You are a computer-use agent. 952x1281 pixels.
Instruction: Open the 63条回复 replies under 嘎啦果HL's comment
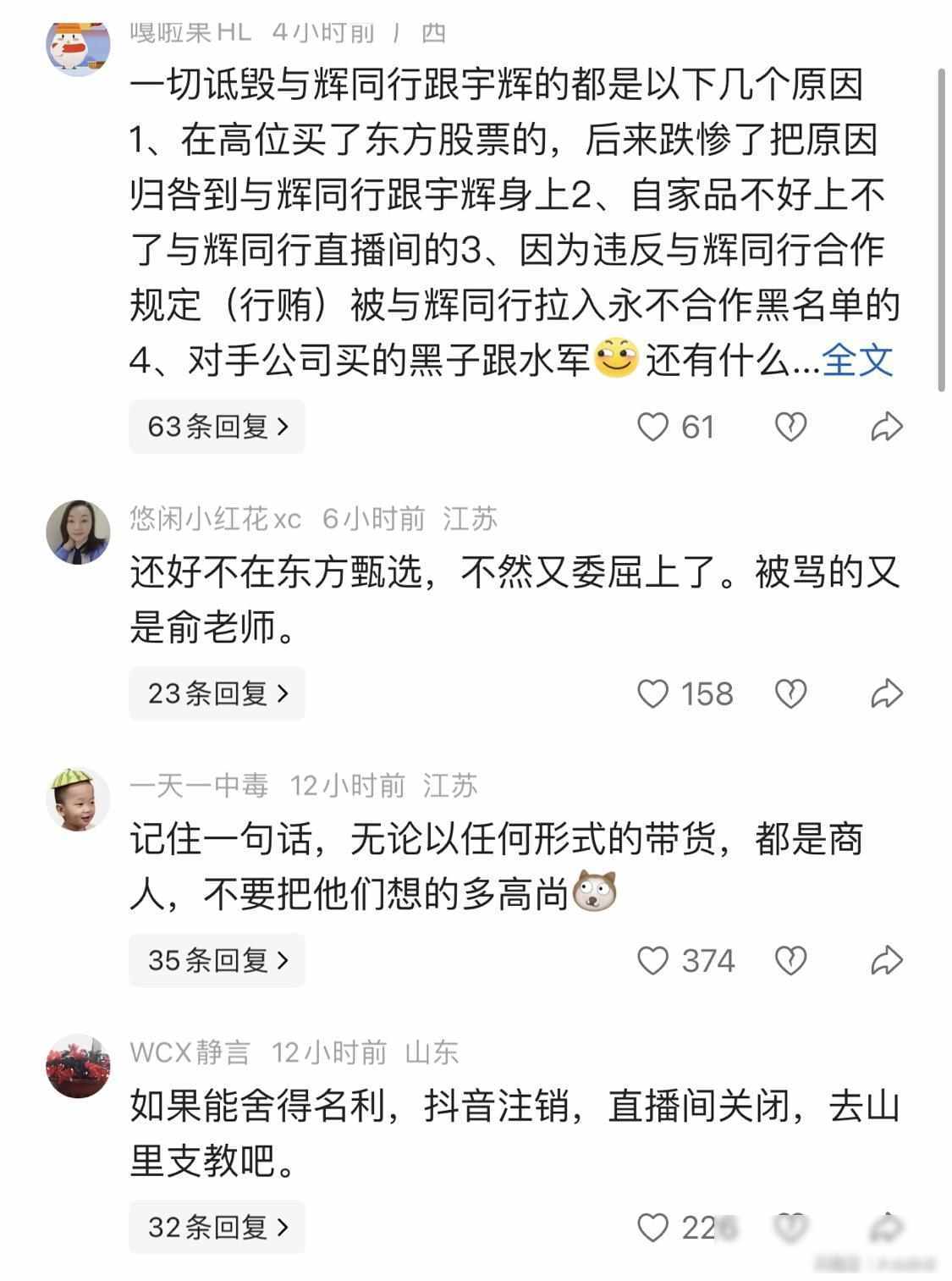[217, 427]
